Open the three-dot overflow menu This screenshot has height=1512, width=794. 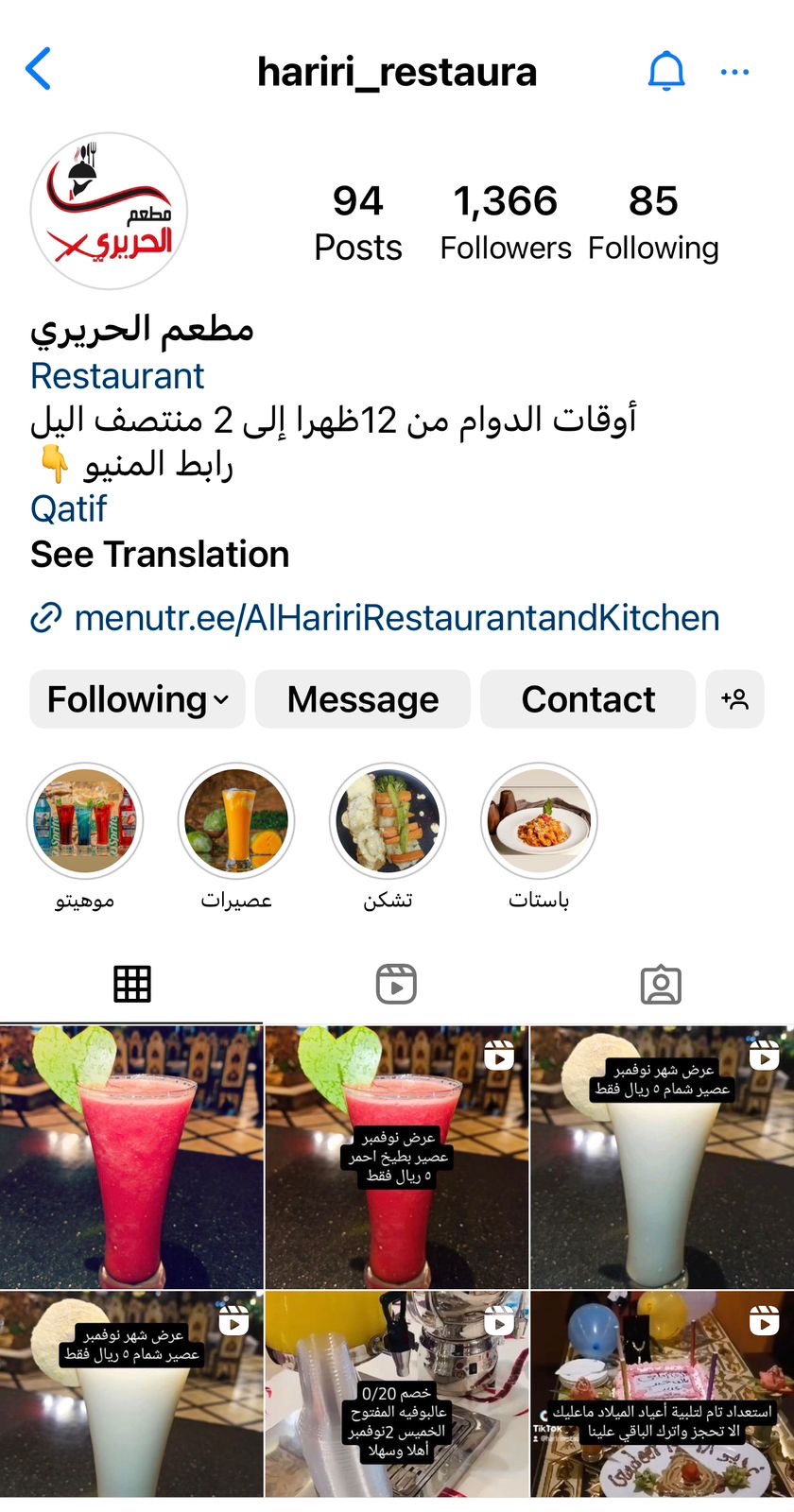[734, 72]
